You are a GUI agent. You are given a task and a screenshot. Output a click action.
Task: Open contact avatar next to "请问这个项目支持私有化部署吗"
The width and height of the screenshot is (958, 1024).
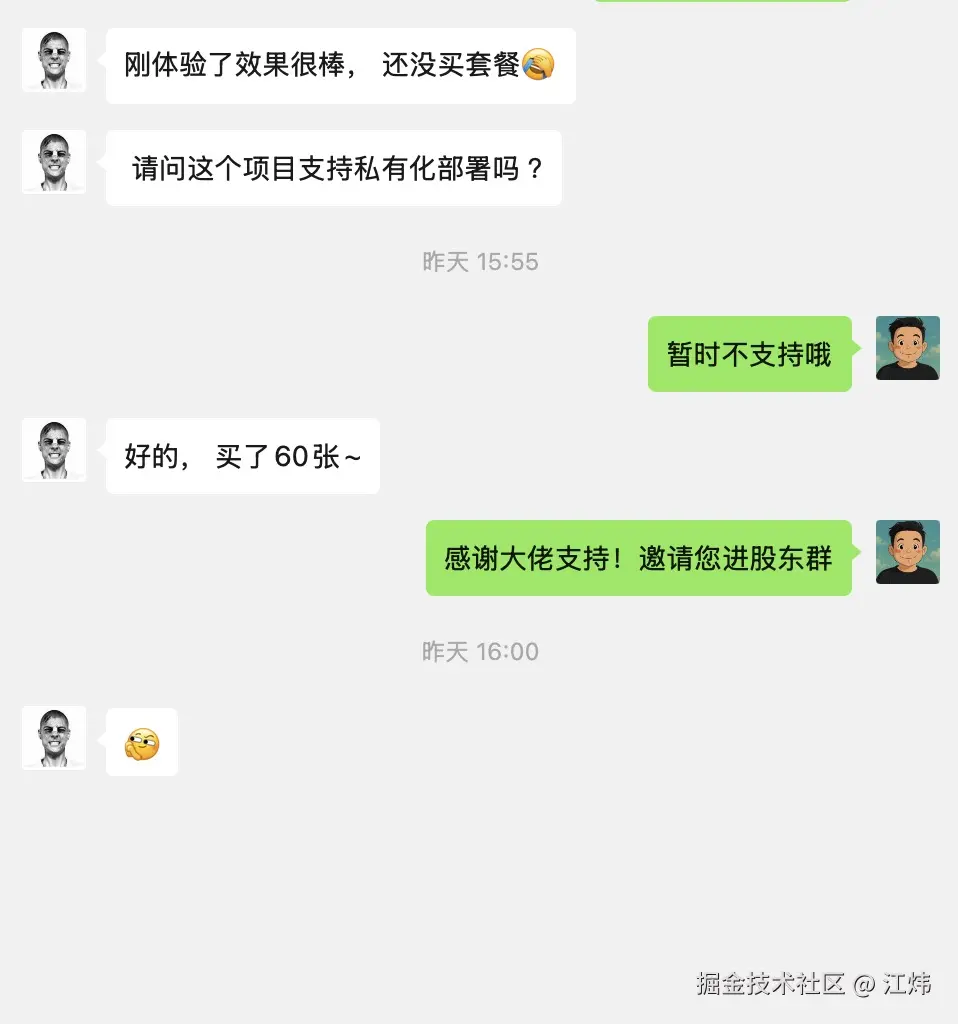(54, 162)
